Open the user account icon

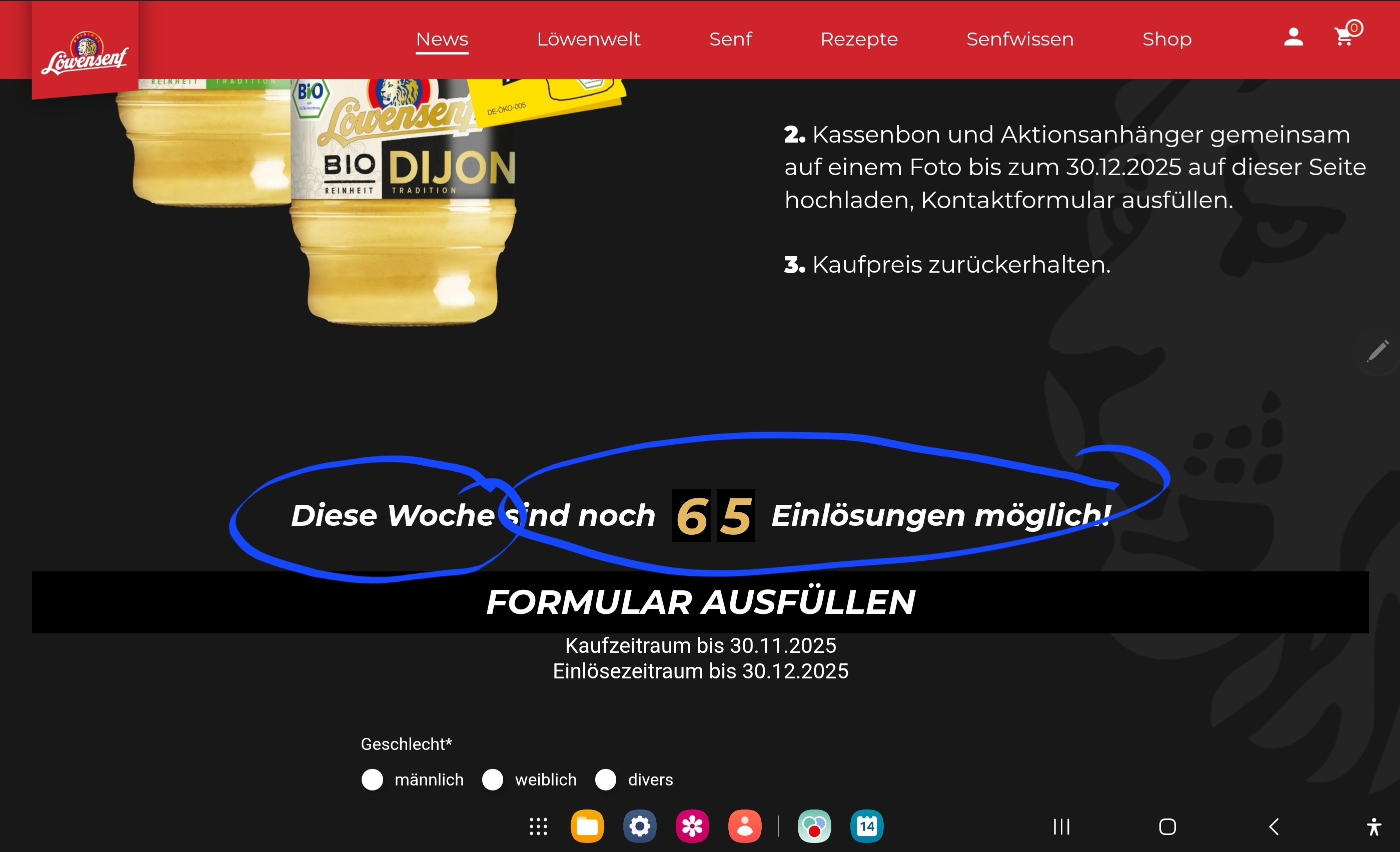tap(1293, 38)
